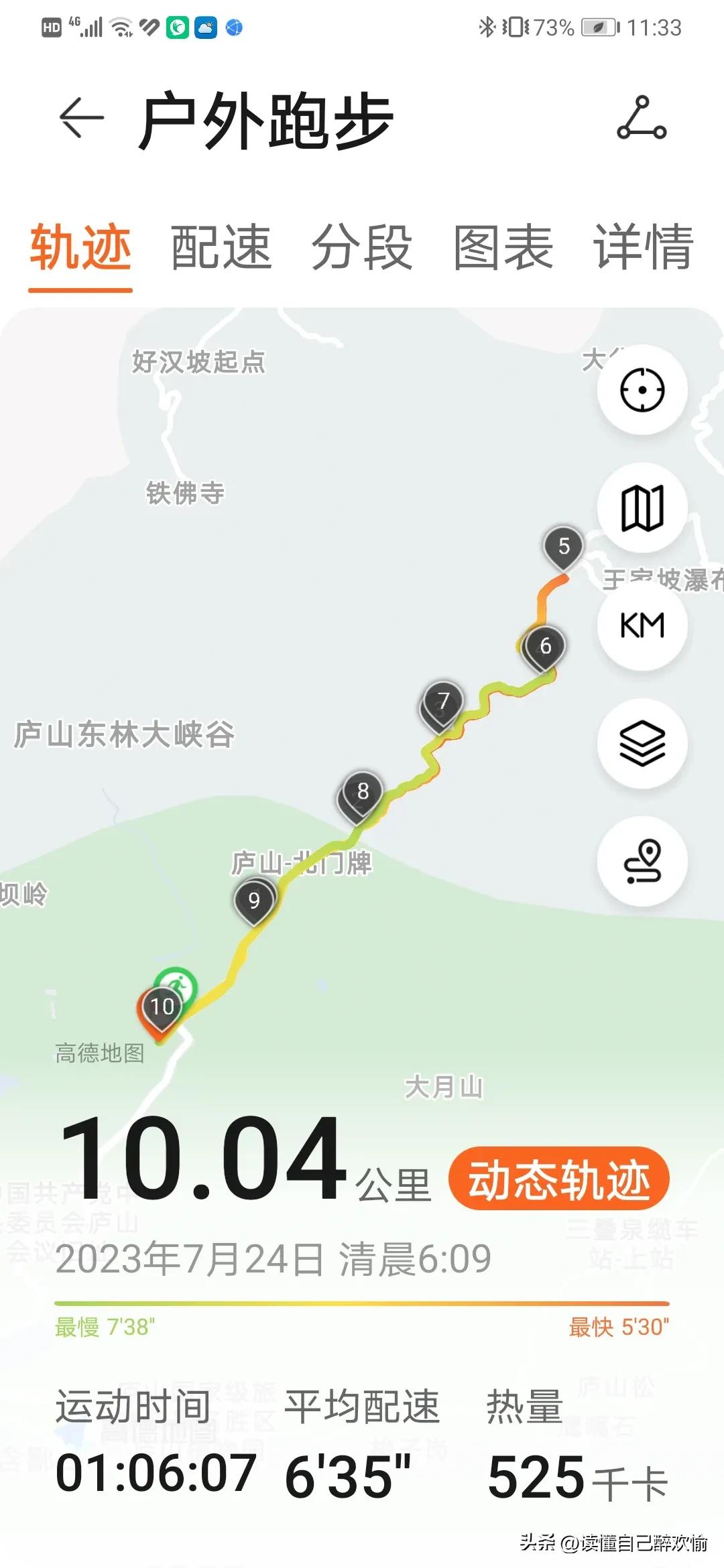Image resolution: width=724 pixels, height=1568 pixels.
Task: Recenter the map on the track
Action: 642,390
